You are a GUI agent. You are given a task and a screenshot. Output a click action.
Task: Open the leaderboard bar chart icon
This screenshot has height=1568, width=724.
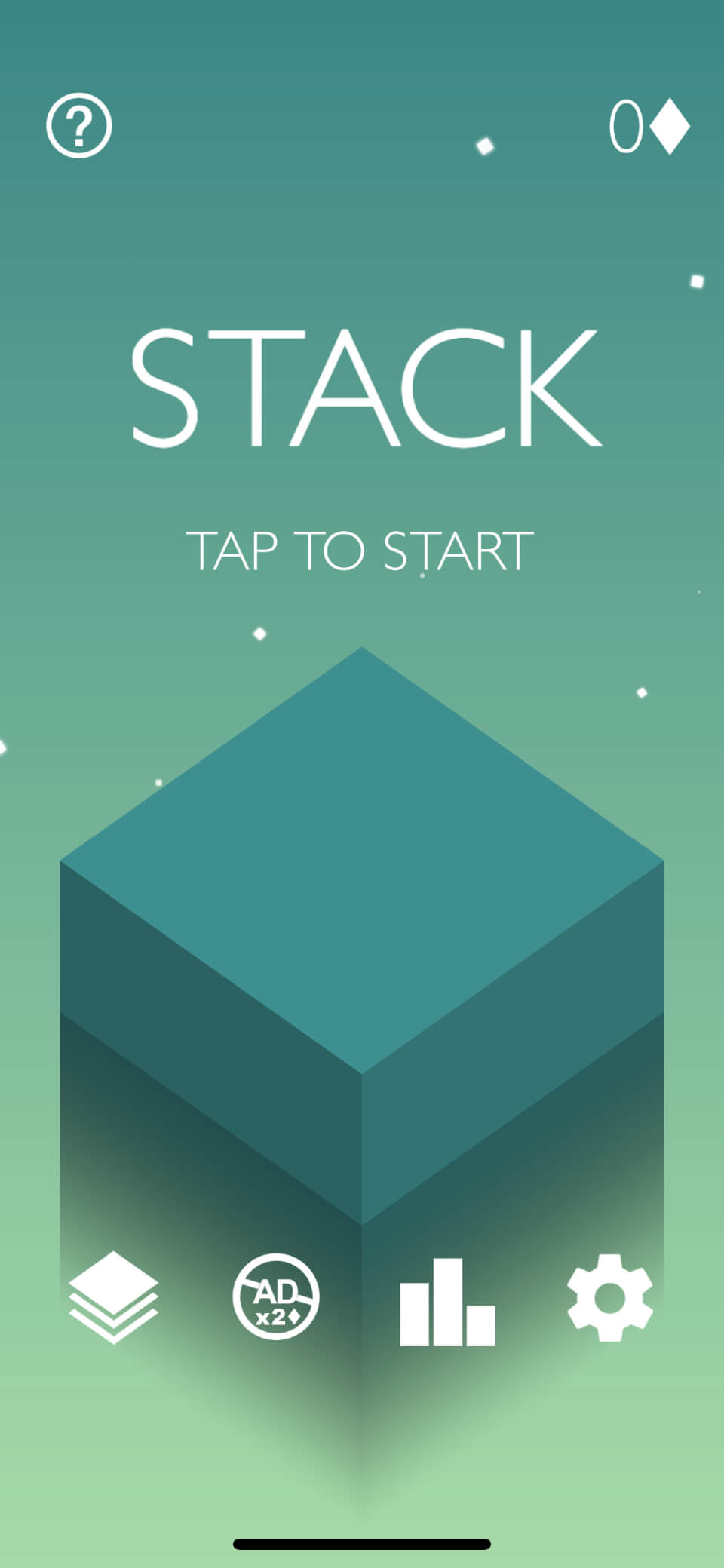click(x=447, y=1302)
